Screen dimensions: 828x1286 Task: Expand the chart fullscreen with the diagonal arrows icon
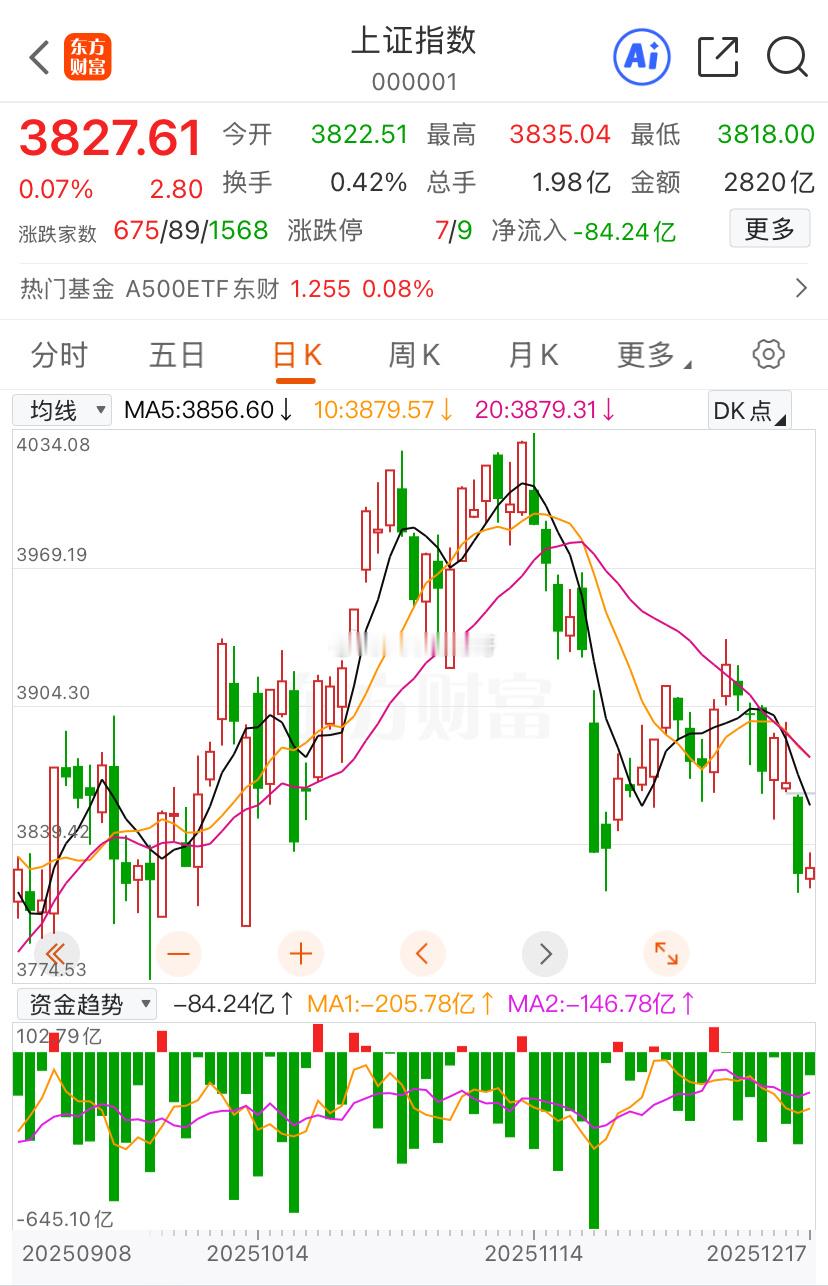tap(666, 954)
